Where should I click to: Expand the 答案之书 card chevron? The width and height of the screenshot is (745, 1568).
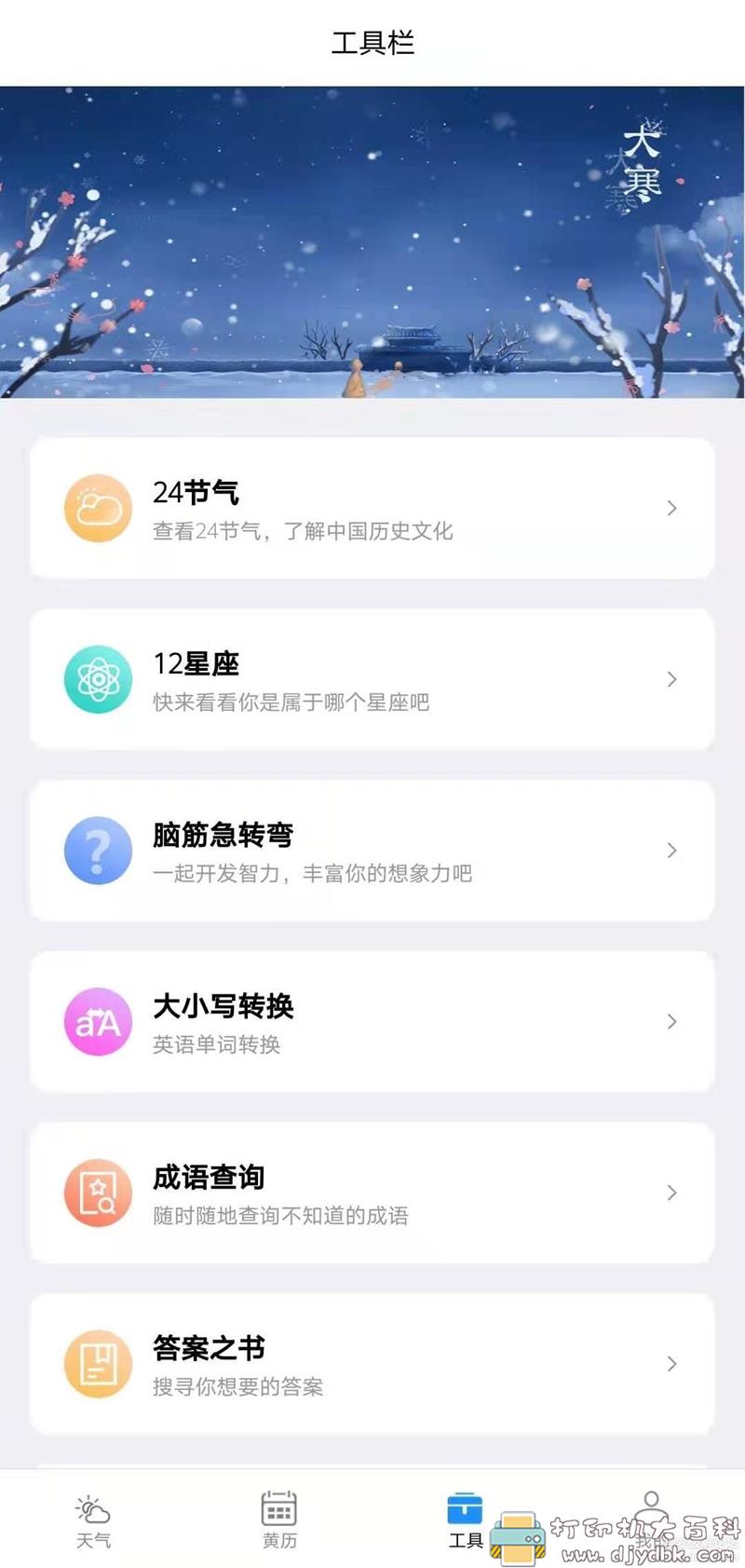click(671, 1363)
